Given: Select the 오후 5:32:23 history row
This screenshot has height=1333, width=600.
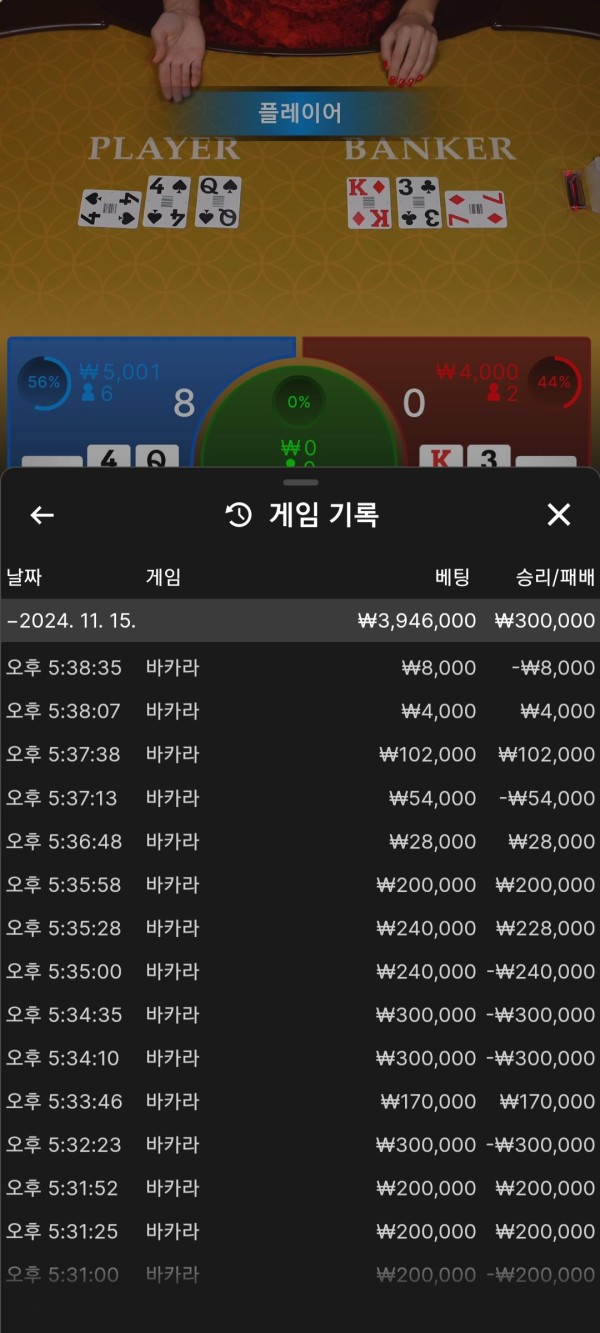Looking at the screenshot, I should [300, 1145].
